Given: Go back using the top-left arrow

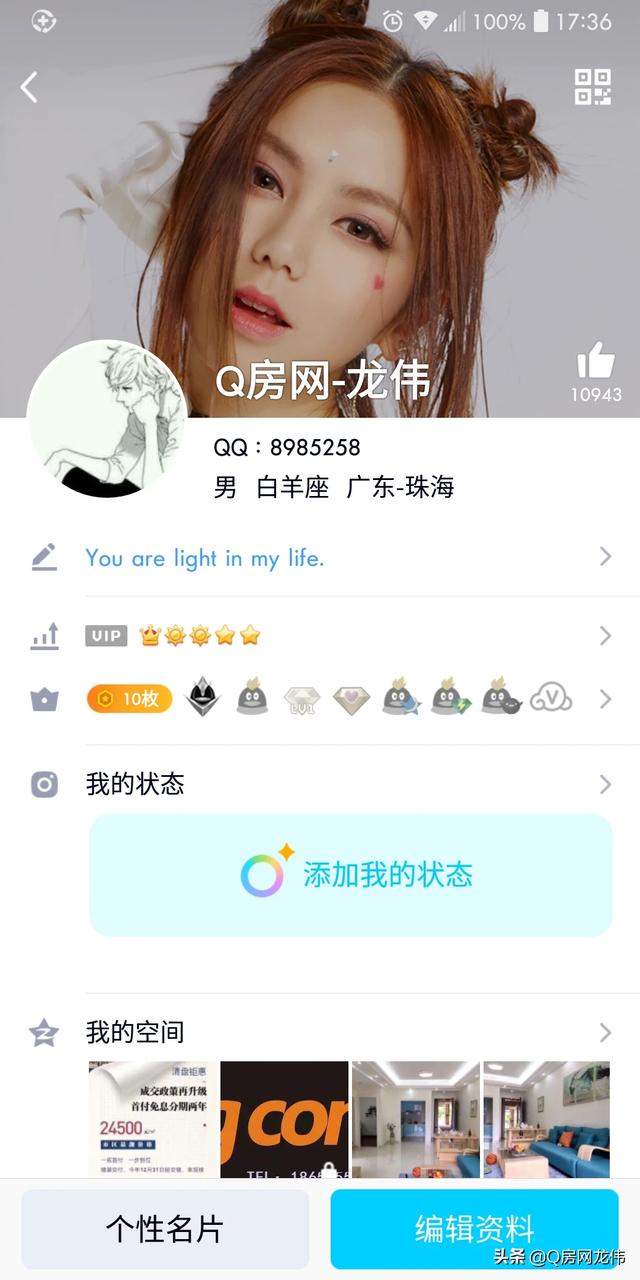Looking at the screenshot, I should pos(29,88).
